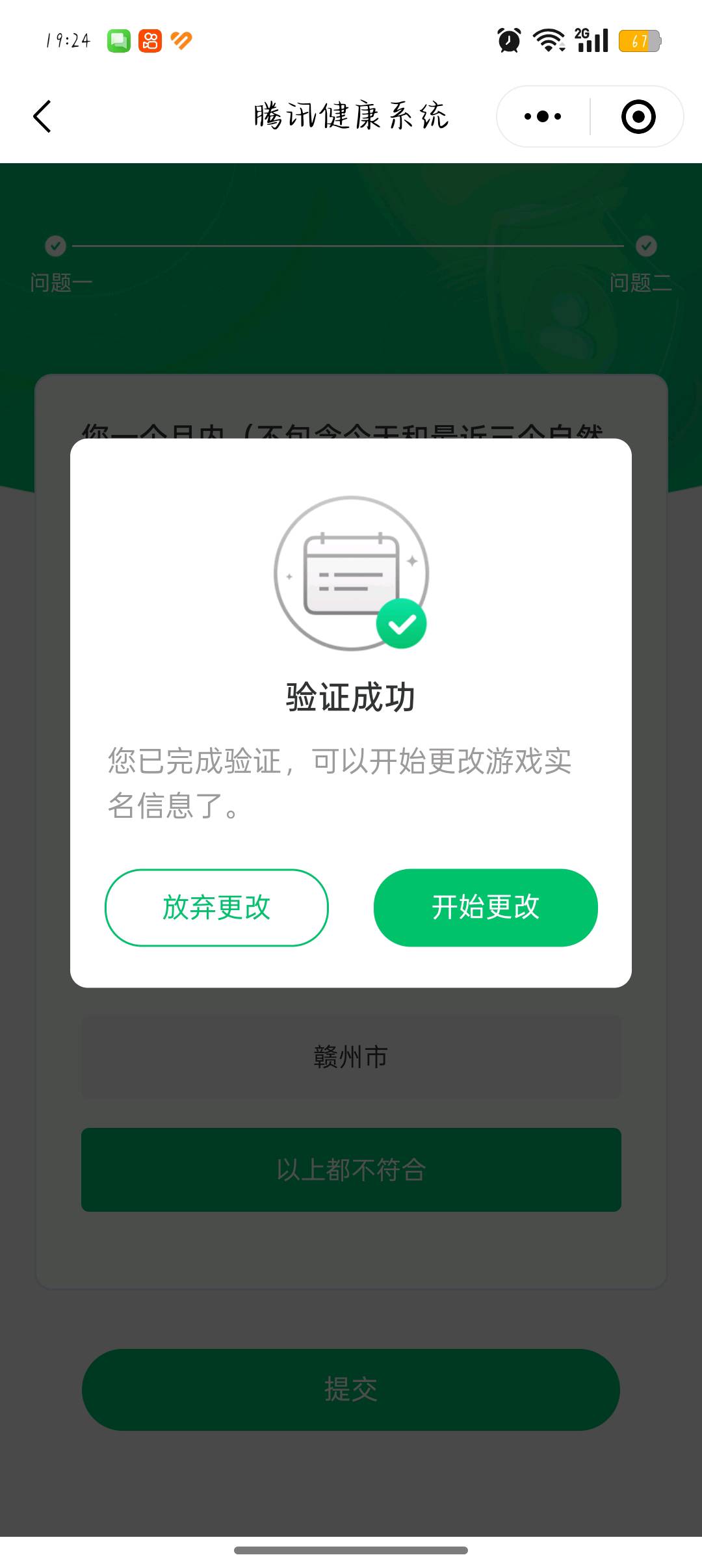Tap 开始更改 to start changing

point(485,907)
